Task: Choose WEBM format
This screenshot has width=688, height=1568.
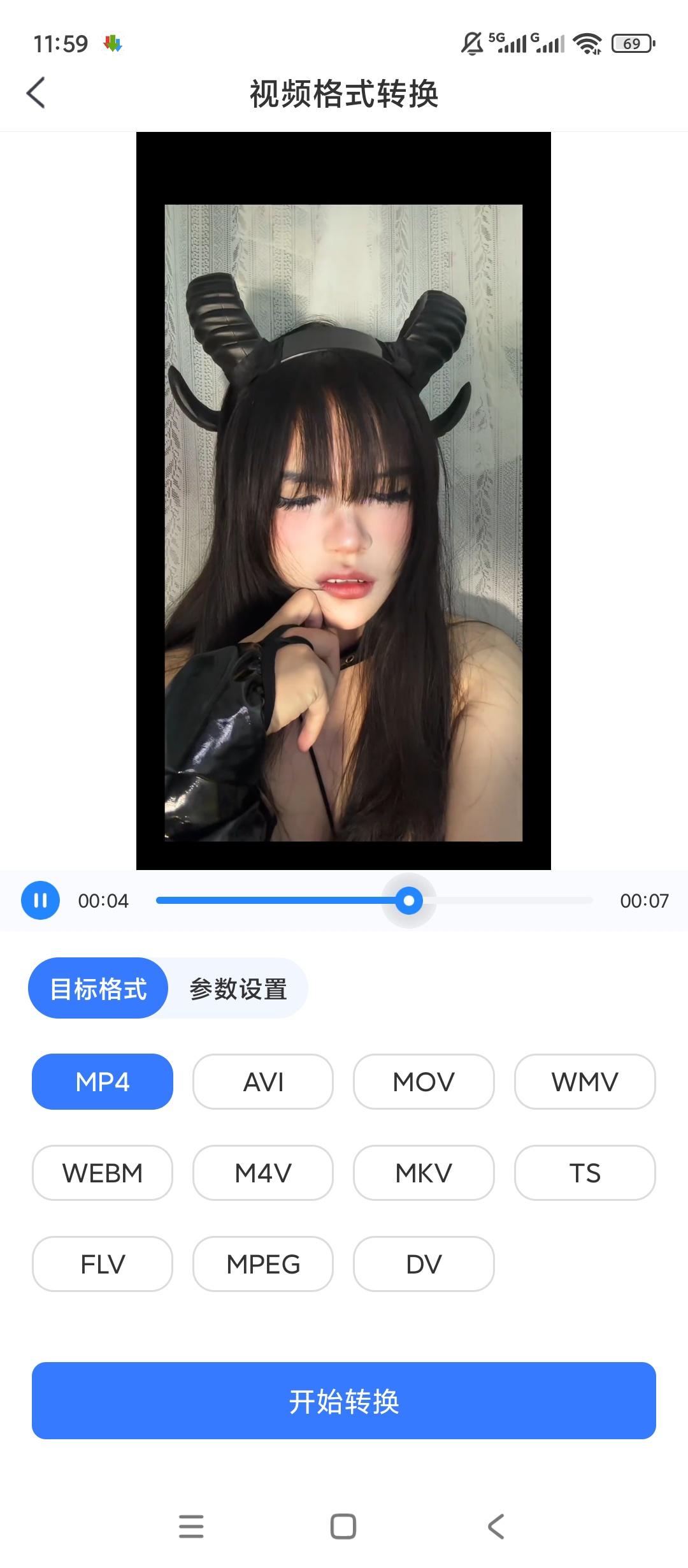Action: [x=103, y=1173]
